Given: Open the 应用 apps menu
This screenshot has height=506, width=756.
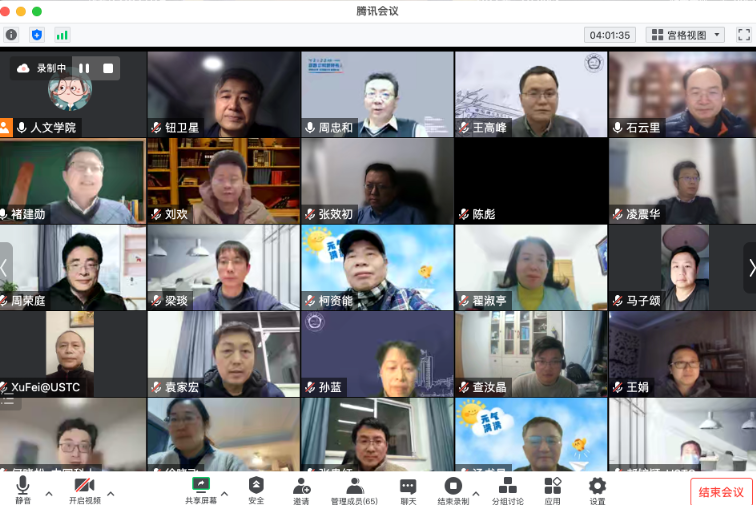Looking at the screenshot, I should coord(552,488).
